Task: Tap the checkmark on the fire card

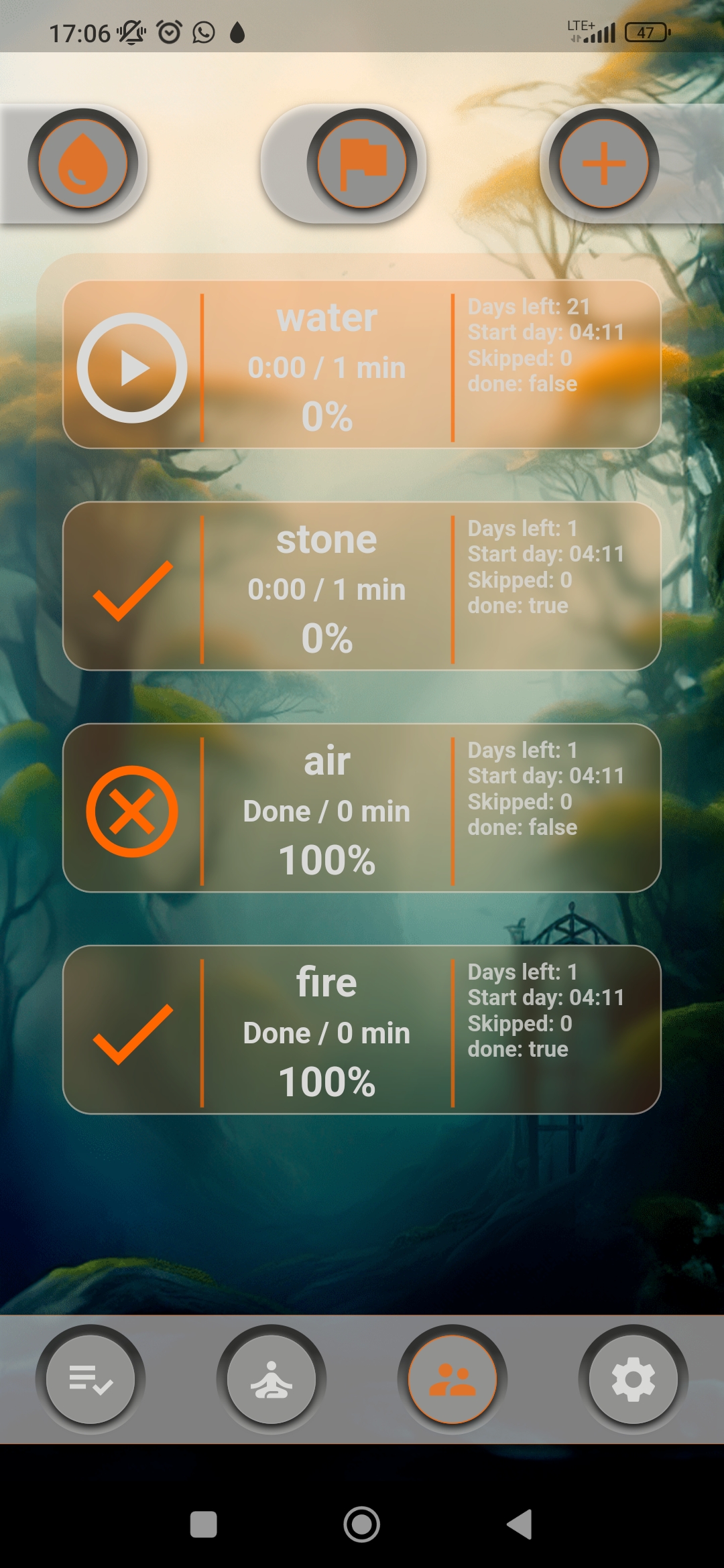Action: pyautogui.click(x=132, y=1033)
